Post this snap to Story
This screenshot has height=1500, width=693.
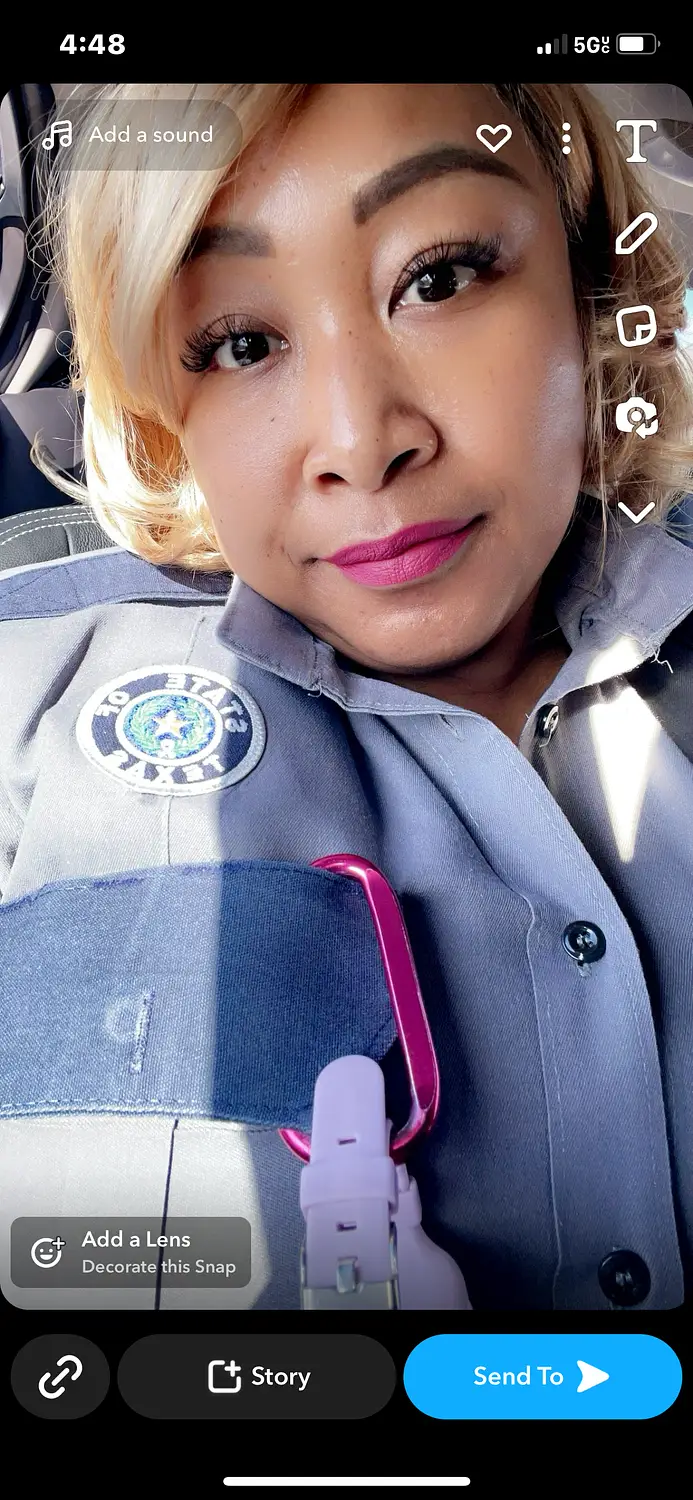click(x=257, y=1377)
